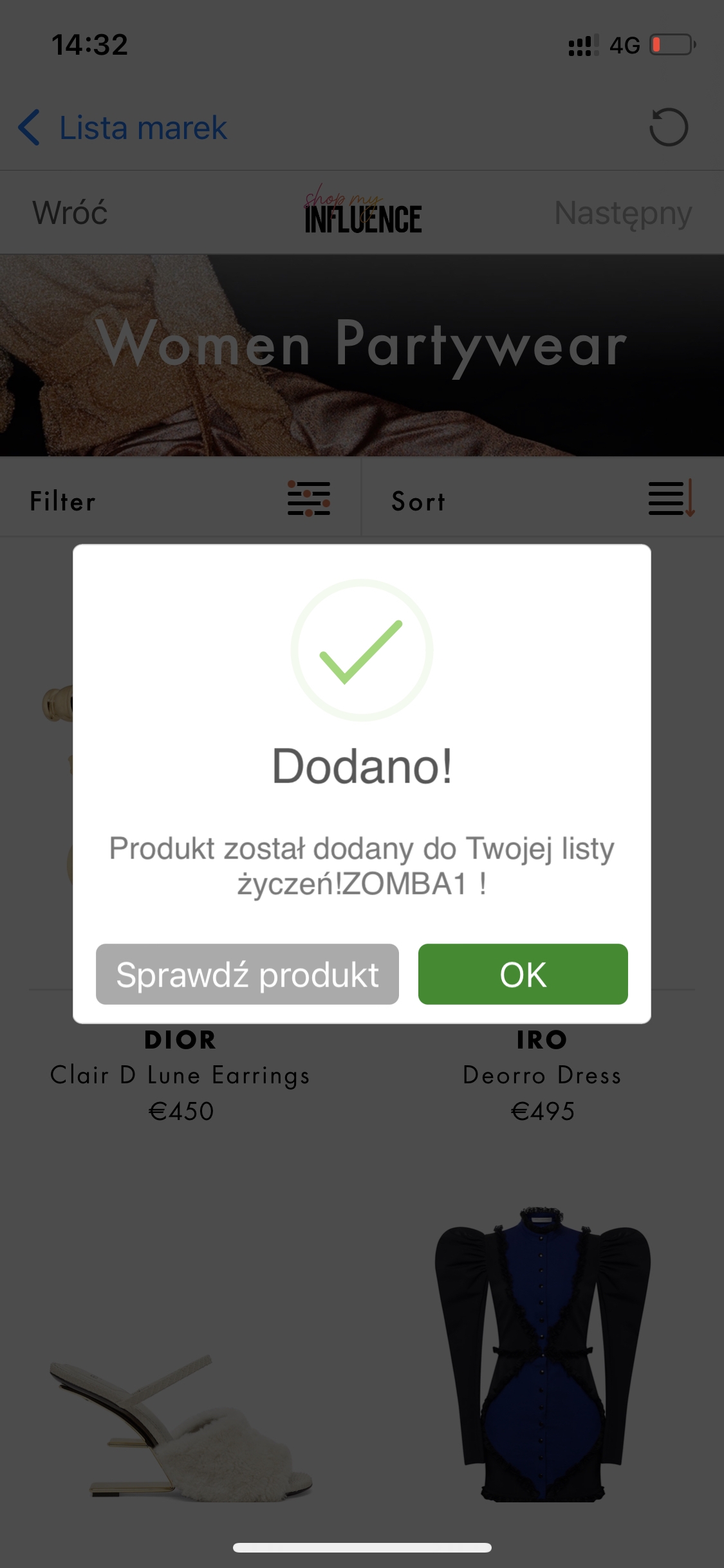This screenshot has height=1568, width=724.
Task: Open the IRO Deorro Dress product
Action: [542, 1075]
